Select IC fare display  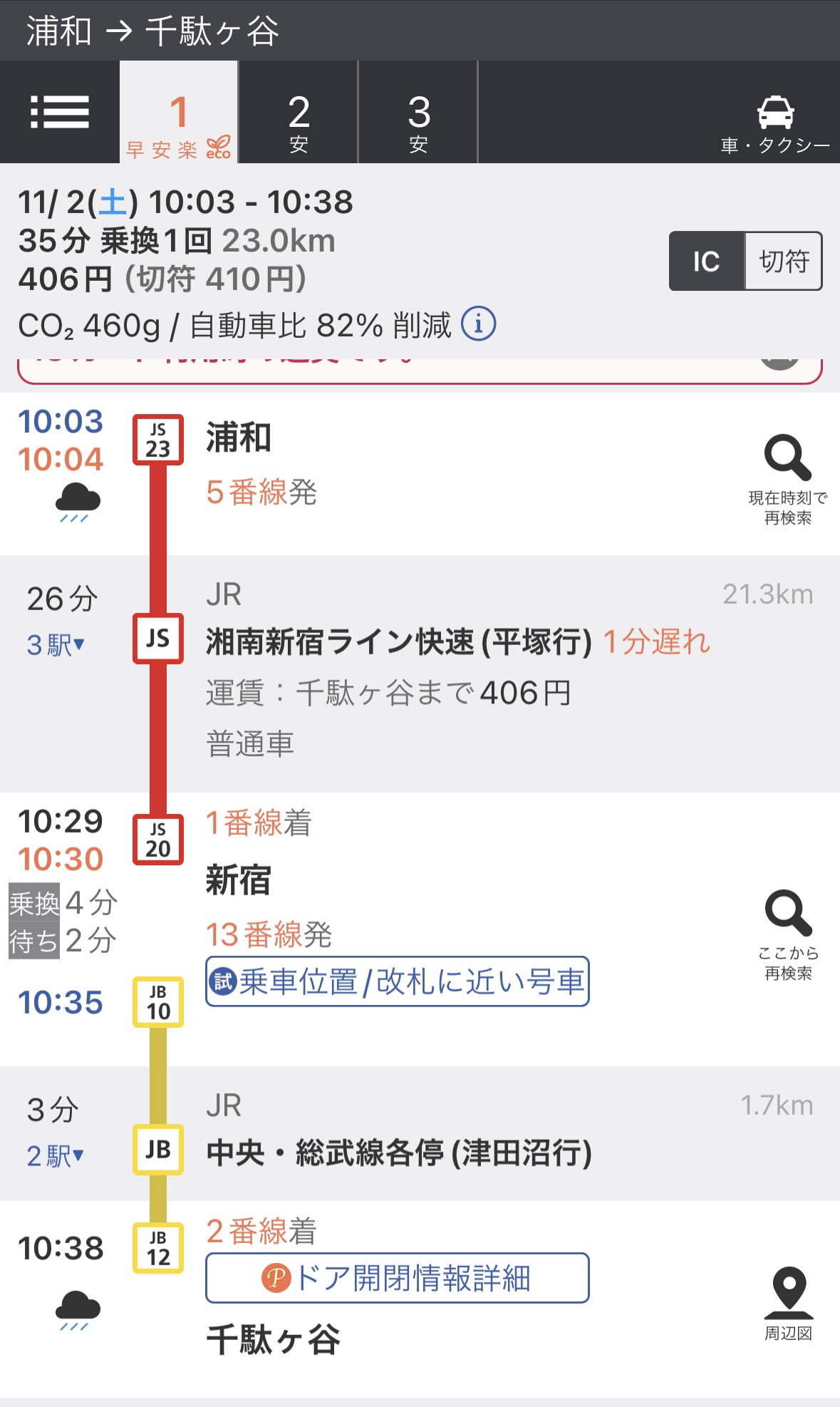coord(707,261)
